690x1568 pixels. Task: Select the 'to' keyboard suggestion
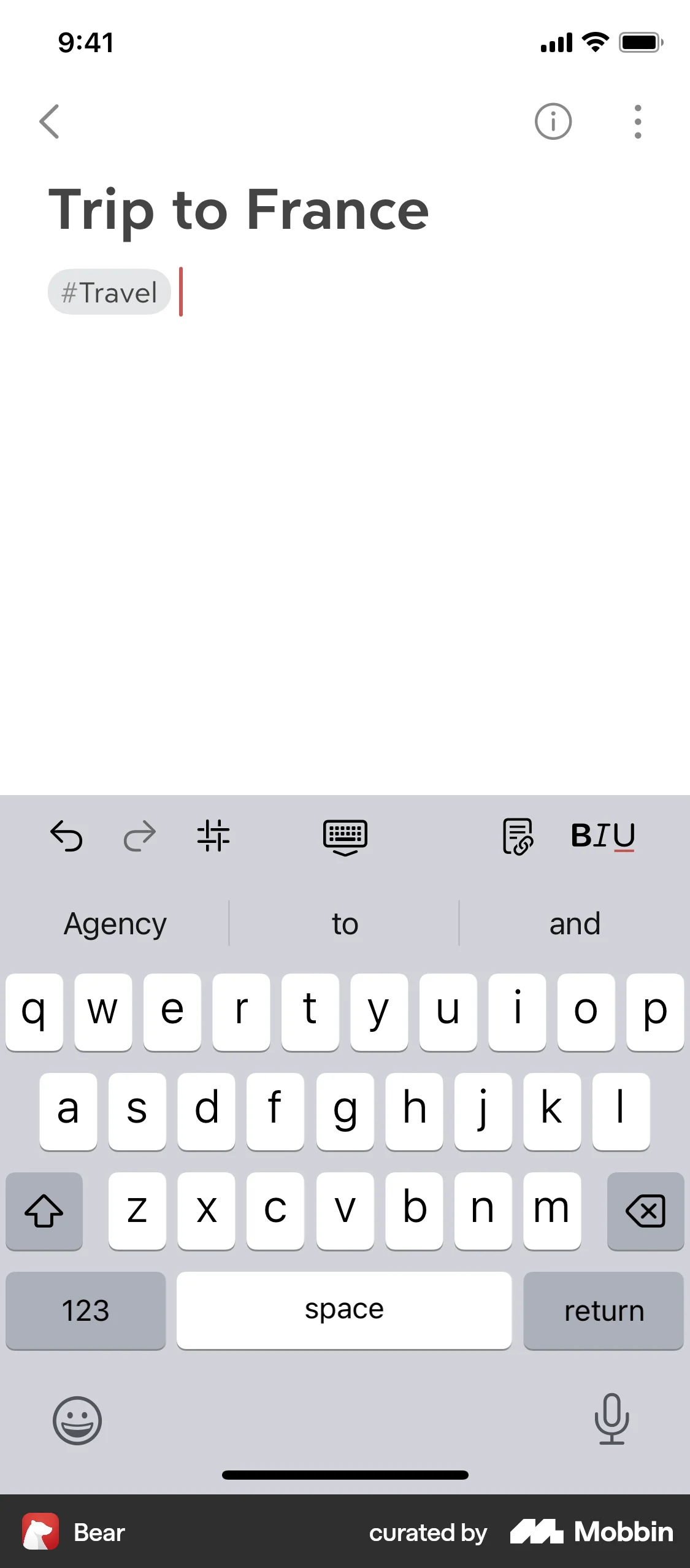point(345,923)
